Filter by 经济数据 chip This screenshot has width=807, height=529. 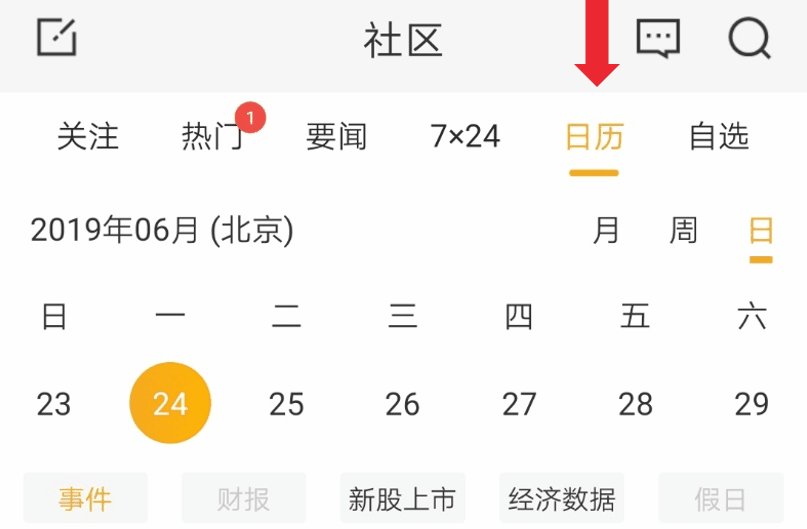tap(562, 499)
